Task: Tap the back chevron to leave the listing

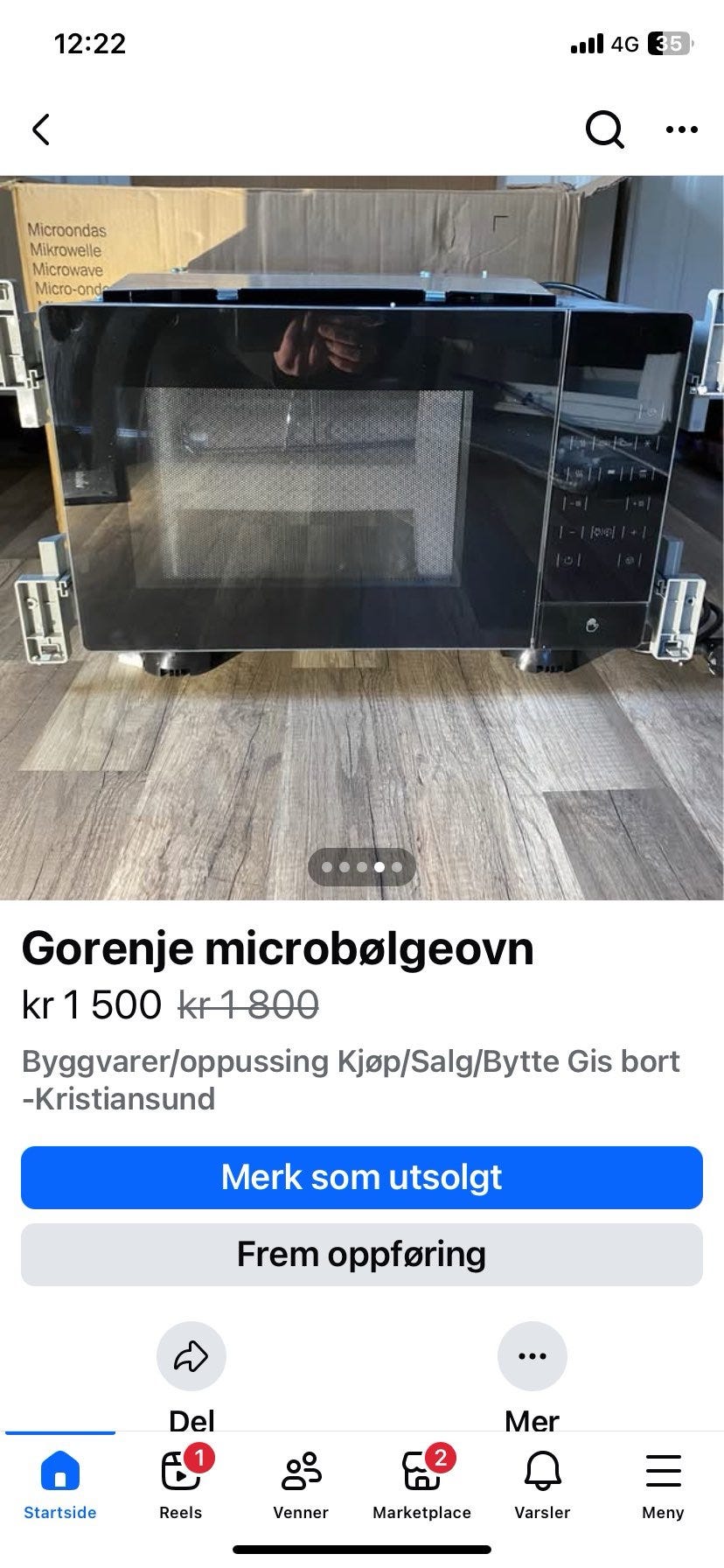Action: click(41, 128)
